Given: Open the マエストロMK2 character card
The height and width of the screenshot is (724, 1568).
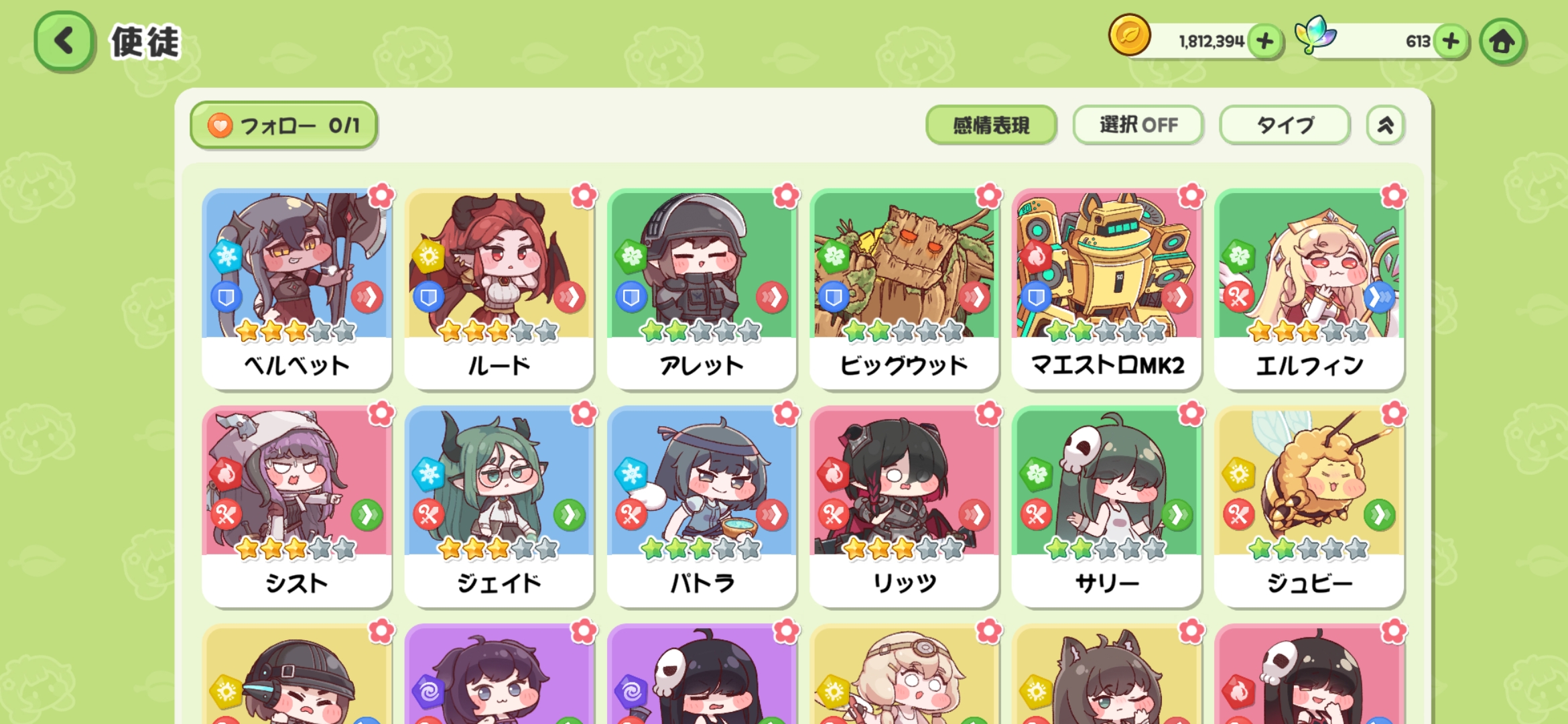Looking at the screenshot, I should coord(1106,289).
